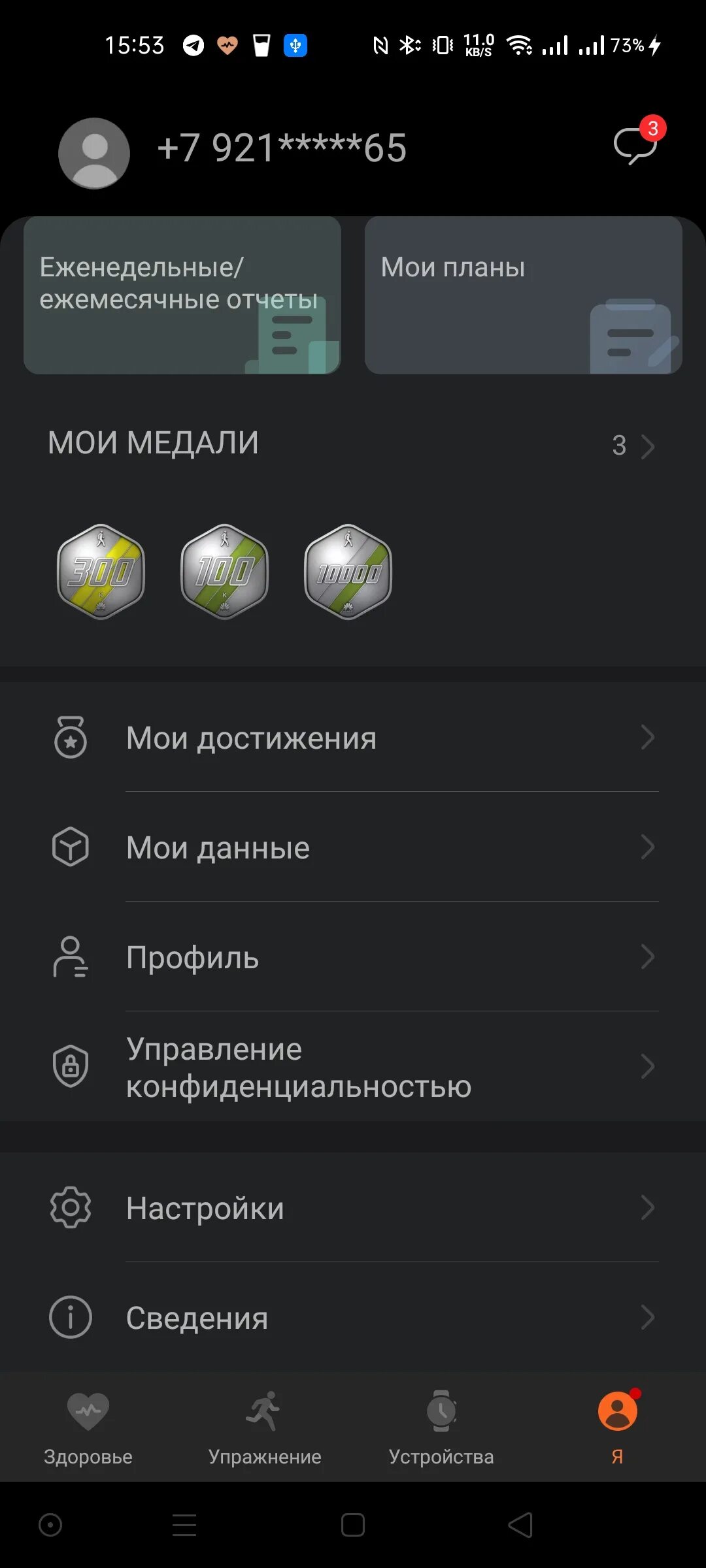Image resolution: width=706 pixels, height=1568 pixels.
Task: View the 10000 medal badge
Action: click(348, 572)
